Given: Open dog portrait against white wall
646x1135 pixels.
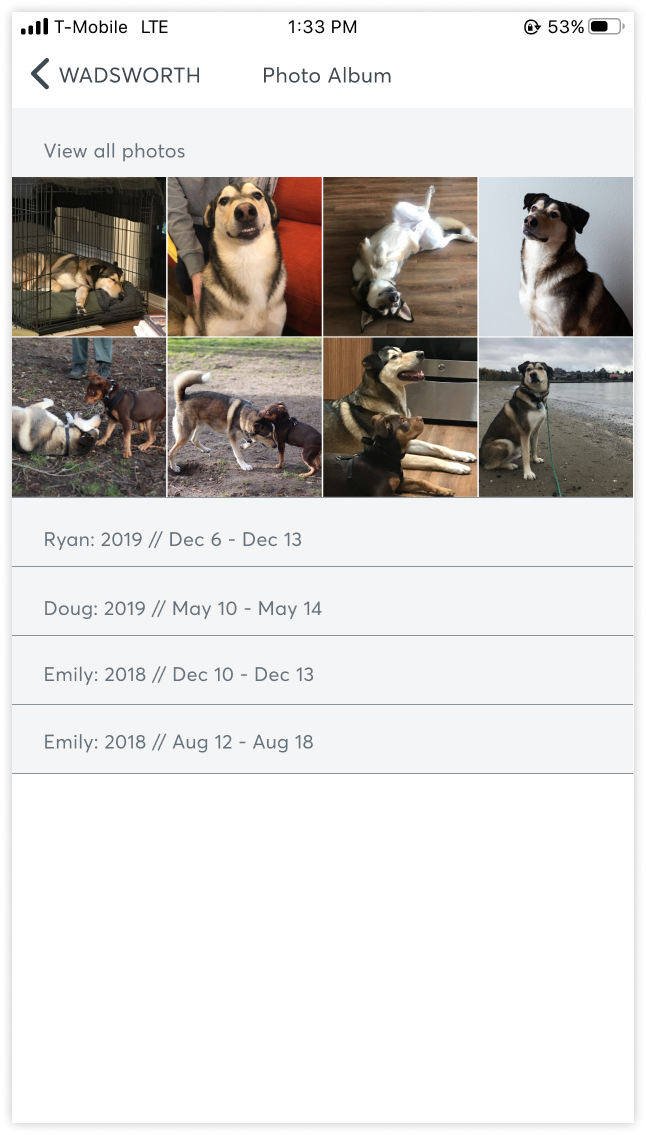Looking at the screenshot, I should pyautogui.click(x=556, y=257).
